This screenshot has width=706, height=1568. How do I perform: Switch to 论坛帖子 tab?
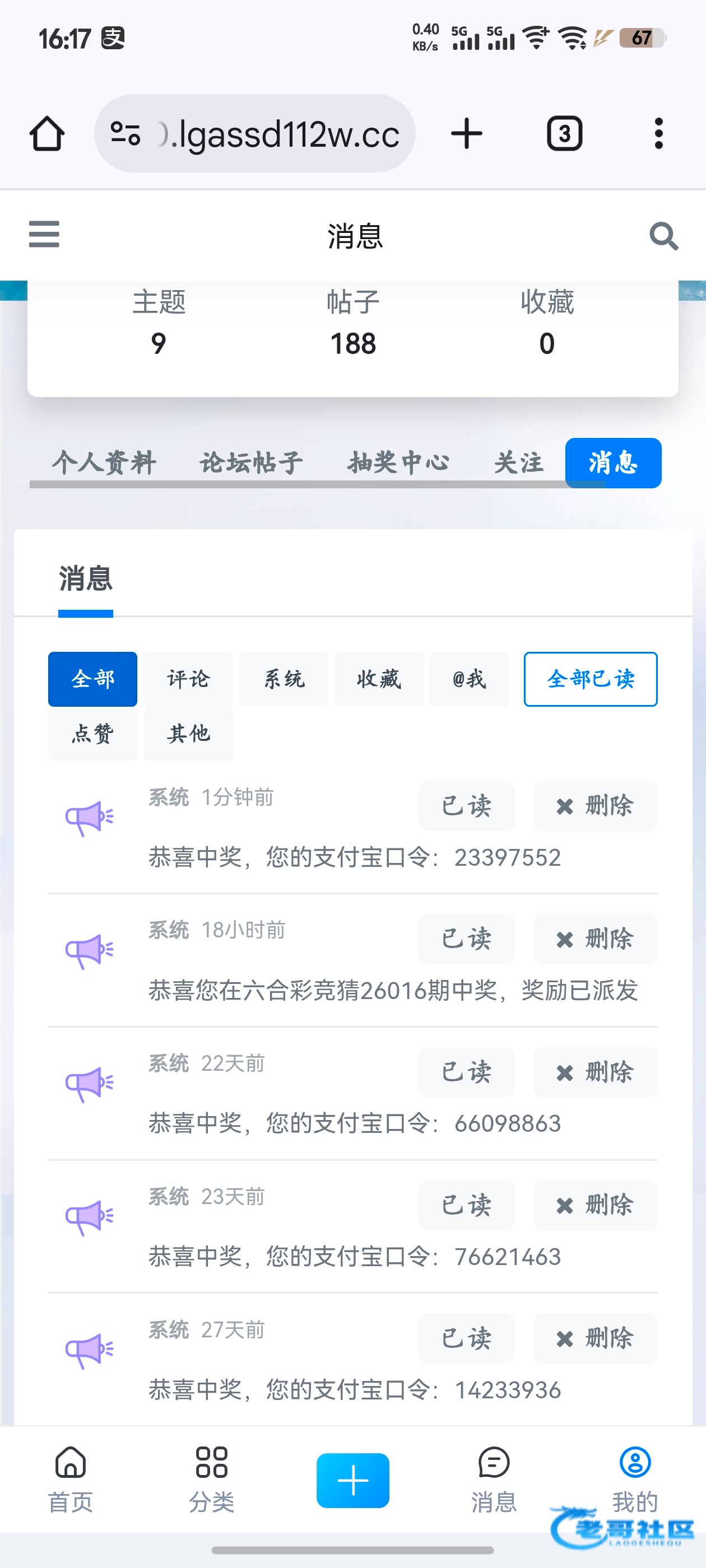251,462
